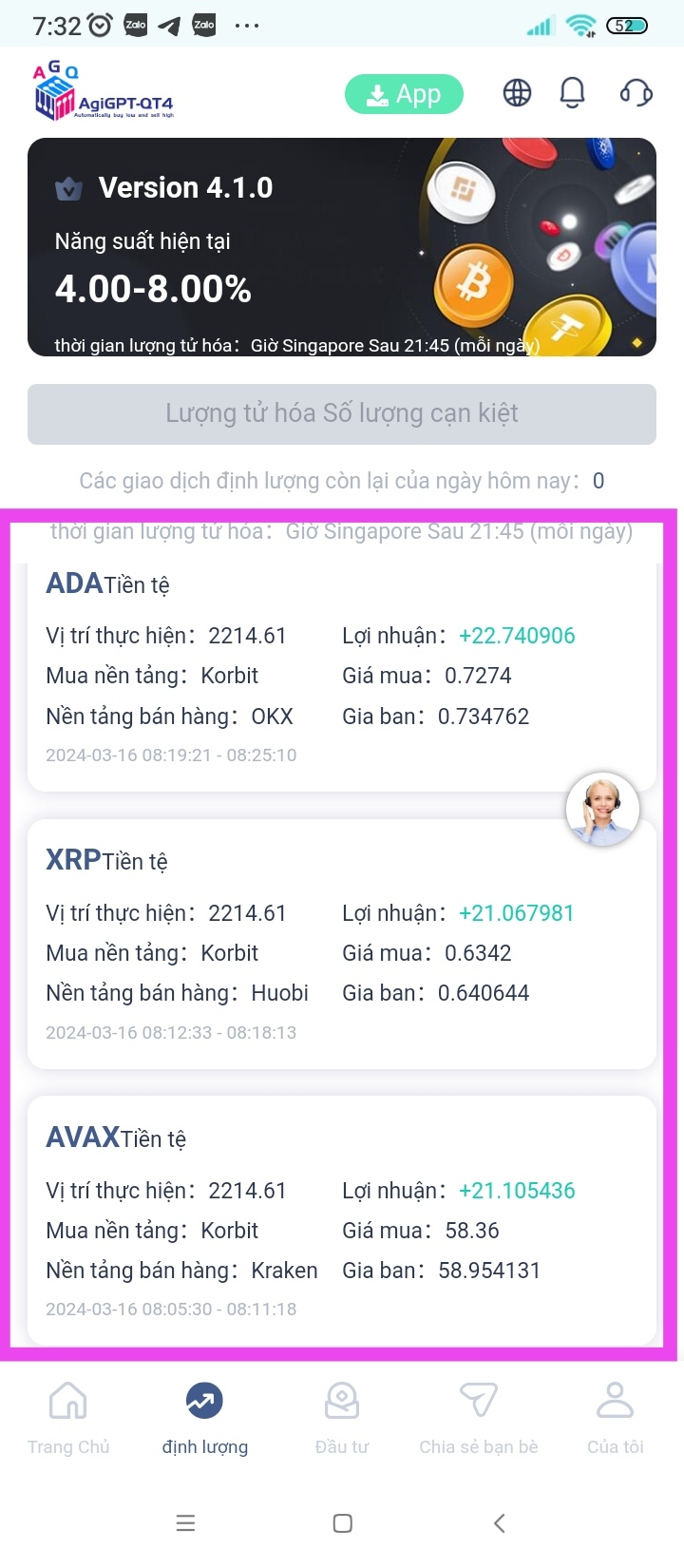Go back with system back button
Viewport: 684px width, 1568px height.
point(500,1523)
